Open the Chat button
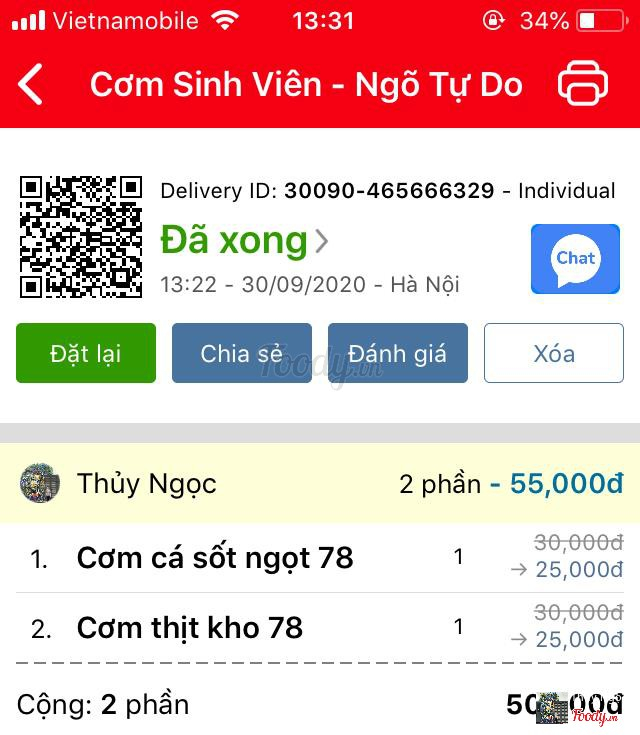The image size is (640, 735). click(575, 259)
